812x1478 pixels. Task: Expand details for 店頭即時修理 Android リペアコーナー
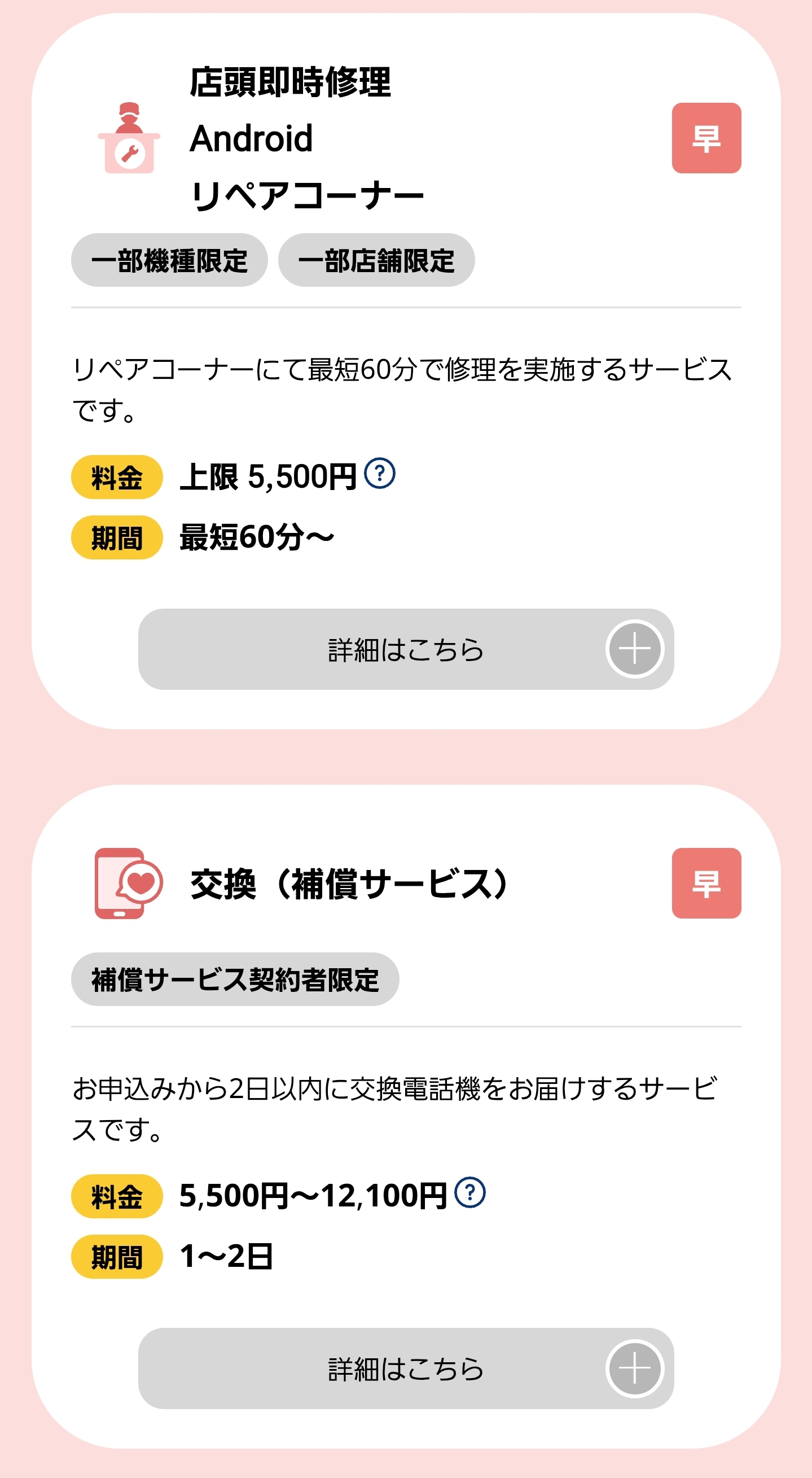(405, 649)
